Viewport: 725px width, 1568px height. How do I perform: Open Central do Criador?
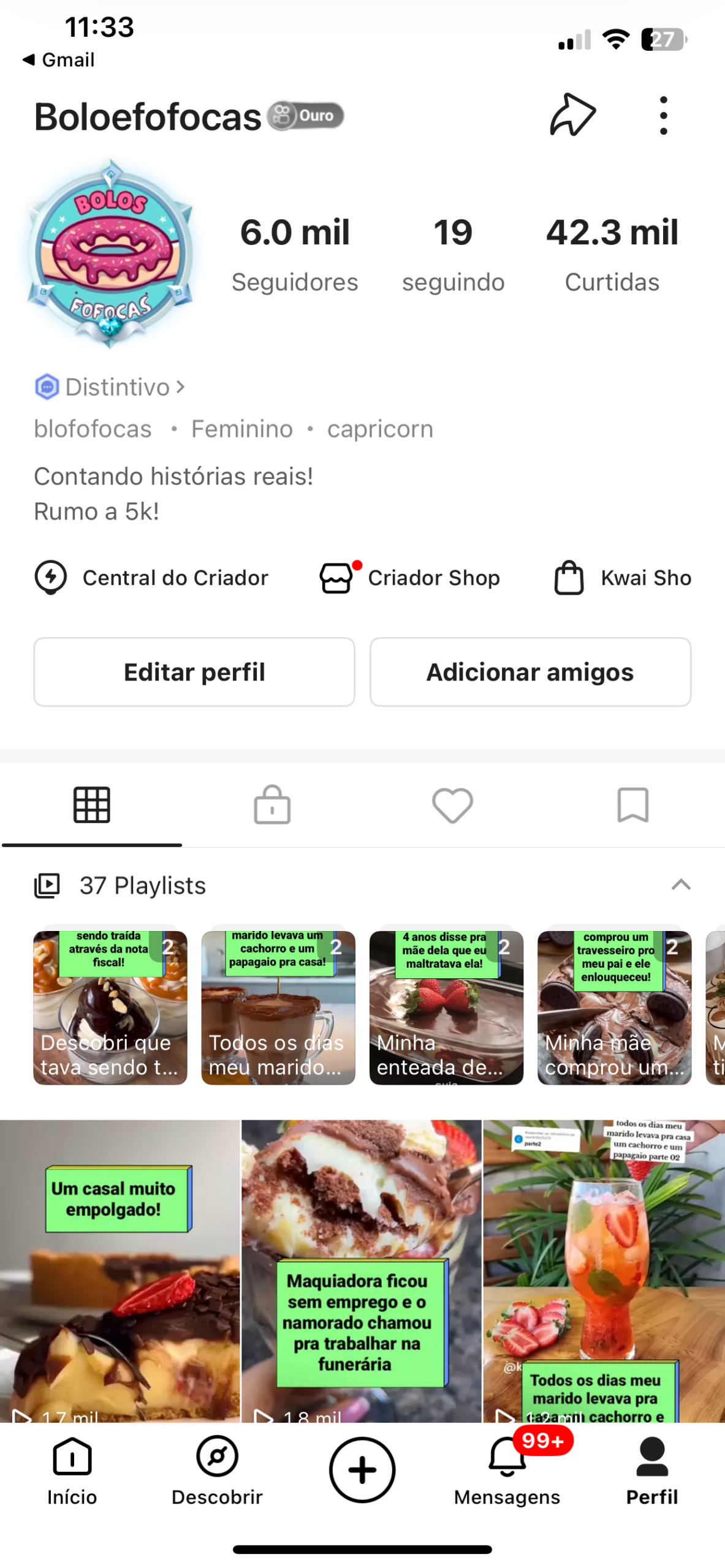152,578
